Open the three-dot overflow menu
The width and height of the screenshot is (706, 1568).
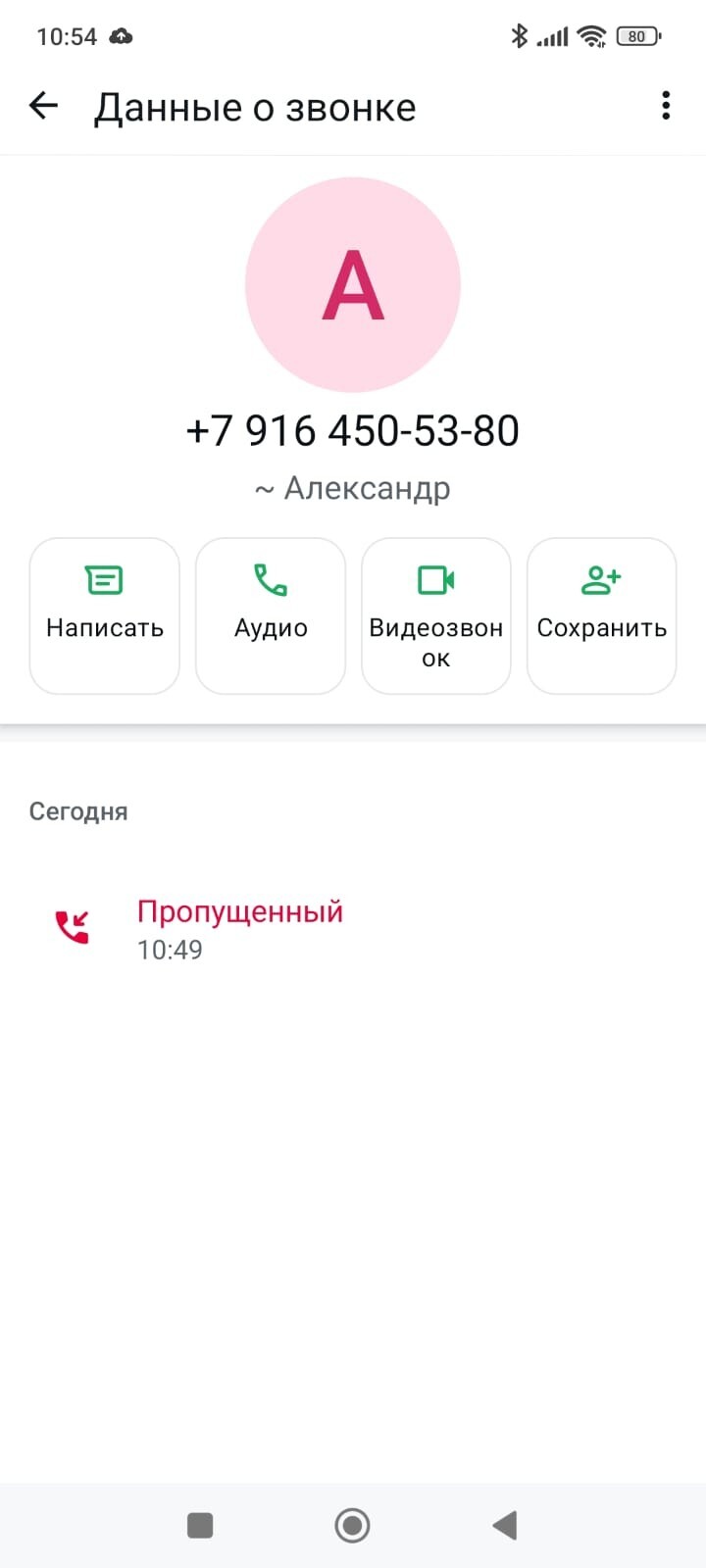click(666, 106)
